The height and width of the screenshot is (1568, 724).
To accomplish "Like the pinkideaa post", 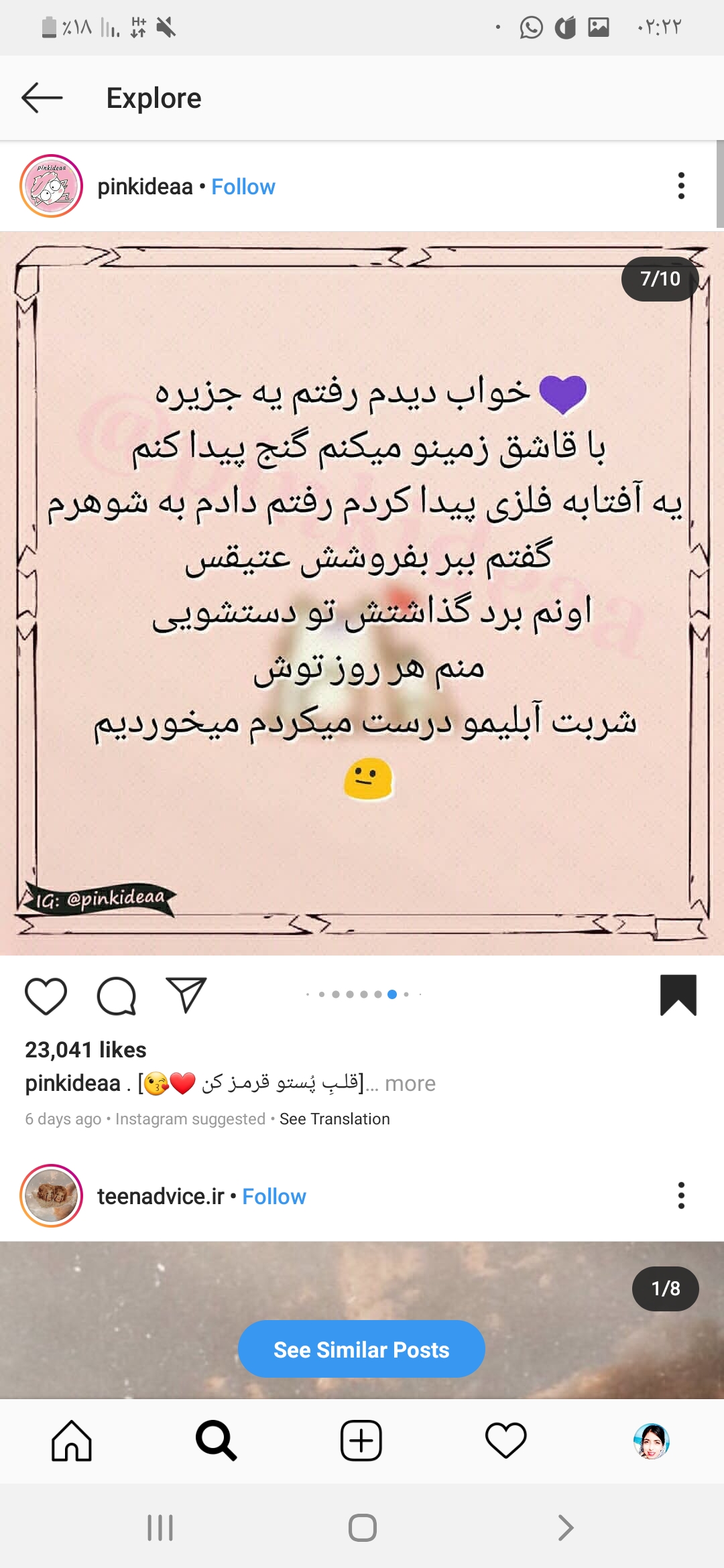I will pos(46,996).
